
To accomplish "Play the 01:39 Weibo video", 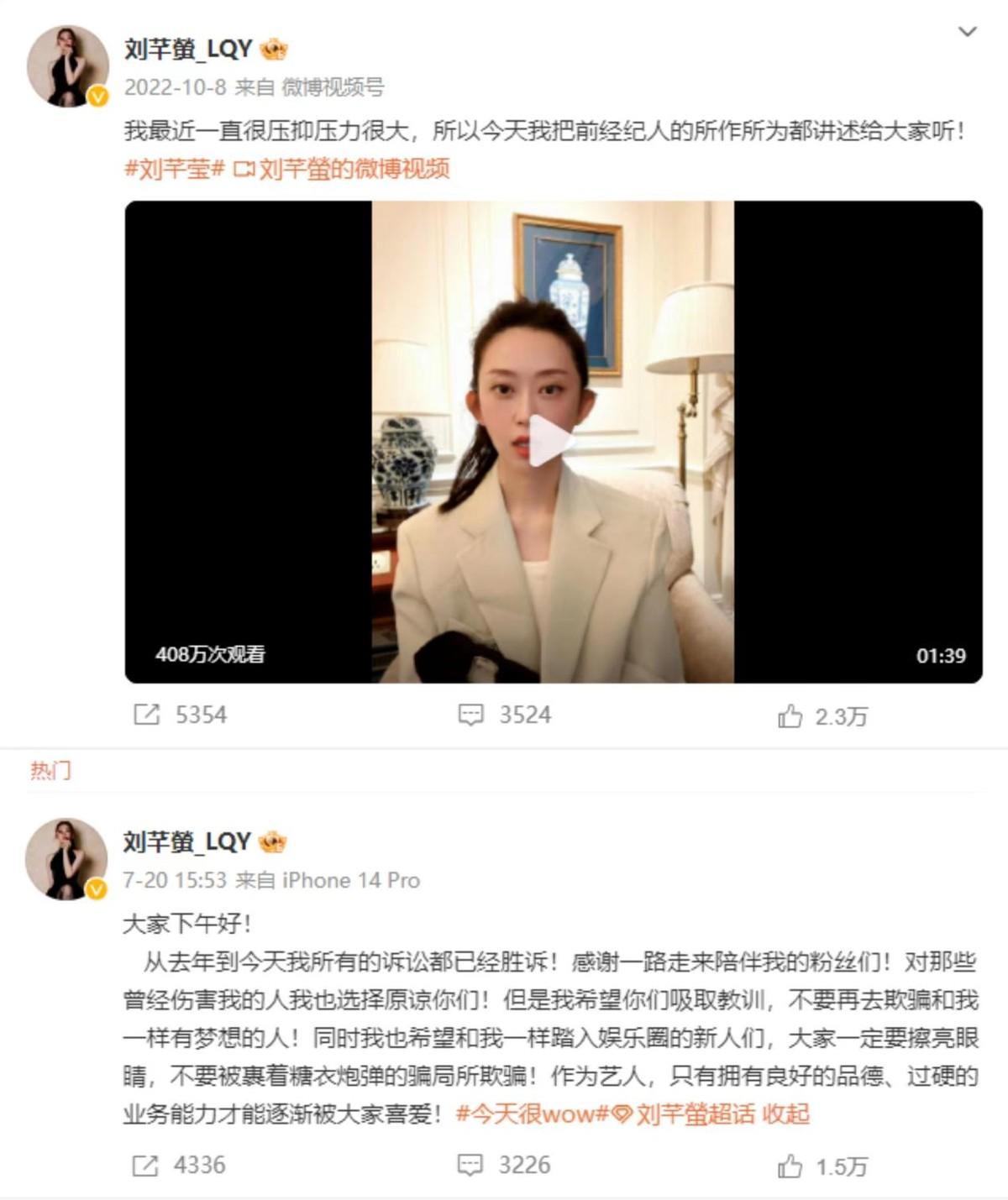I will pos(552,442).
